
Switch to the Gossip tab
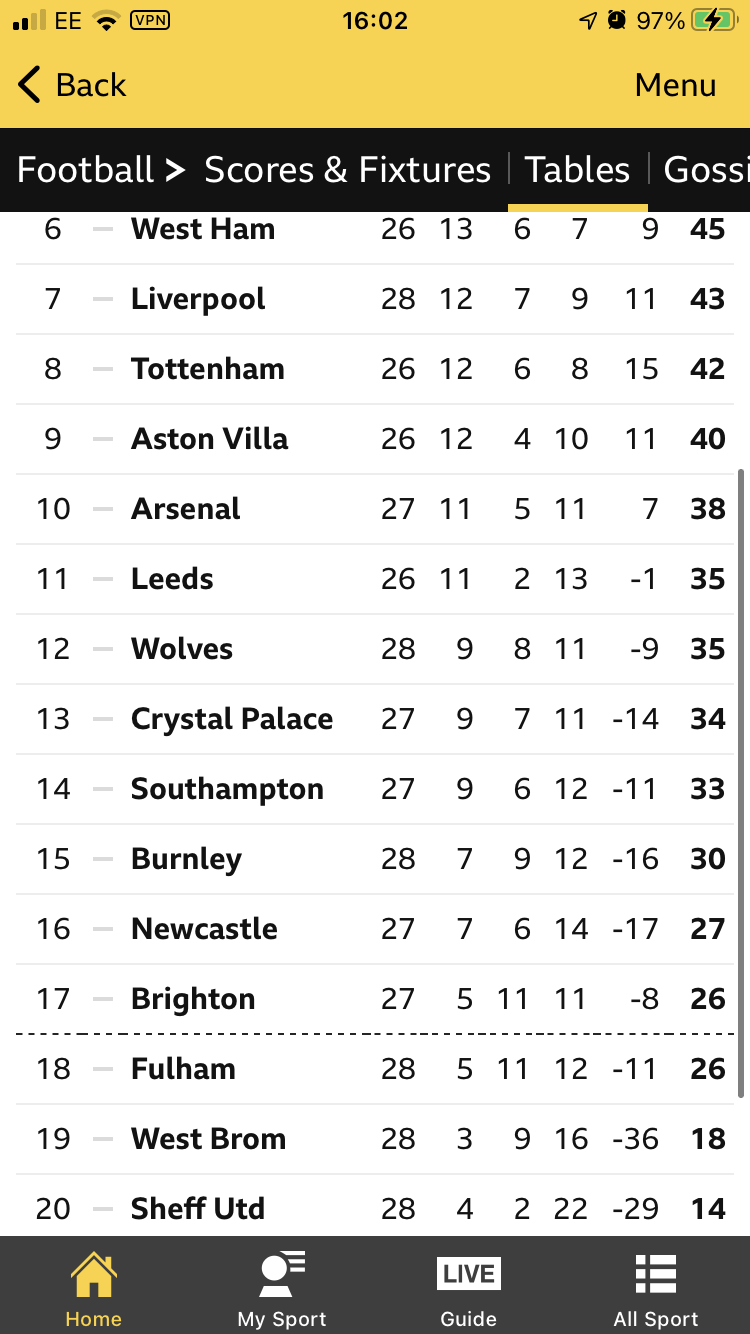(706, 170)
